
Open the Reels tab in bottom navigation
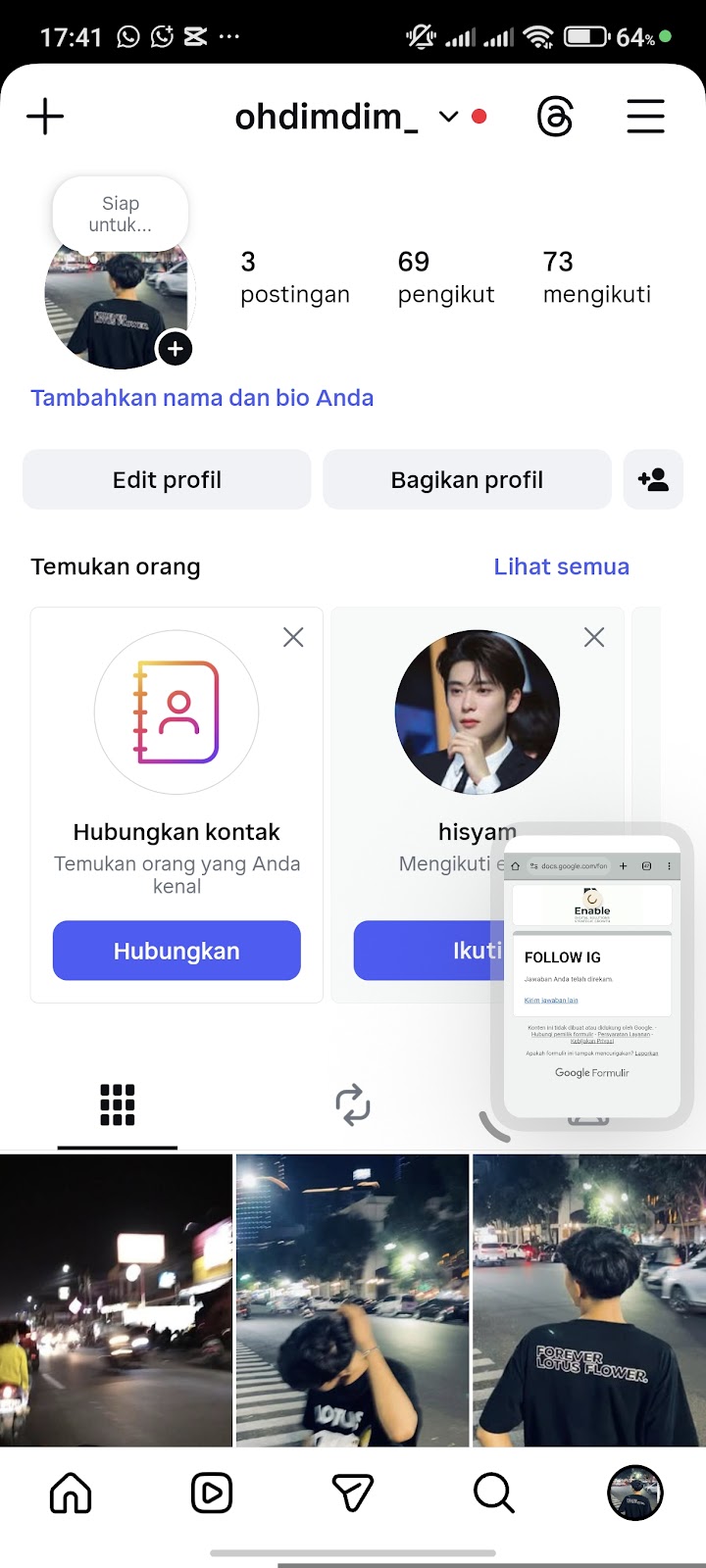(212, 1494)
